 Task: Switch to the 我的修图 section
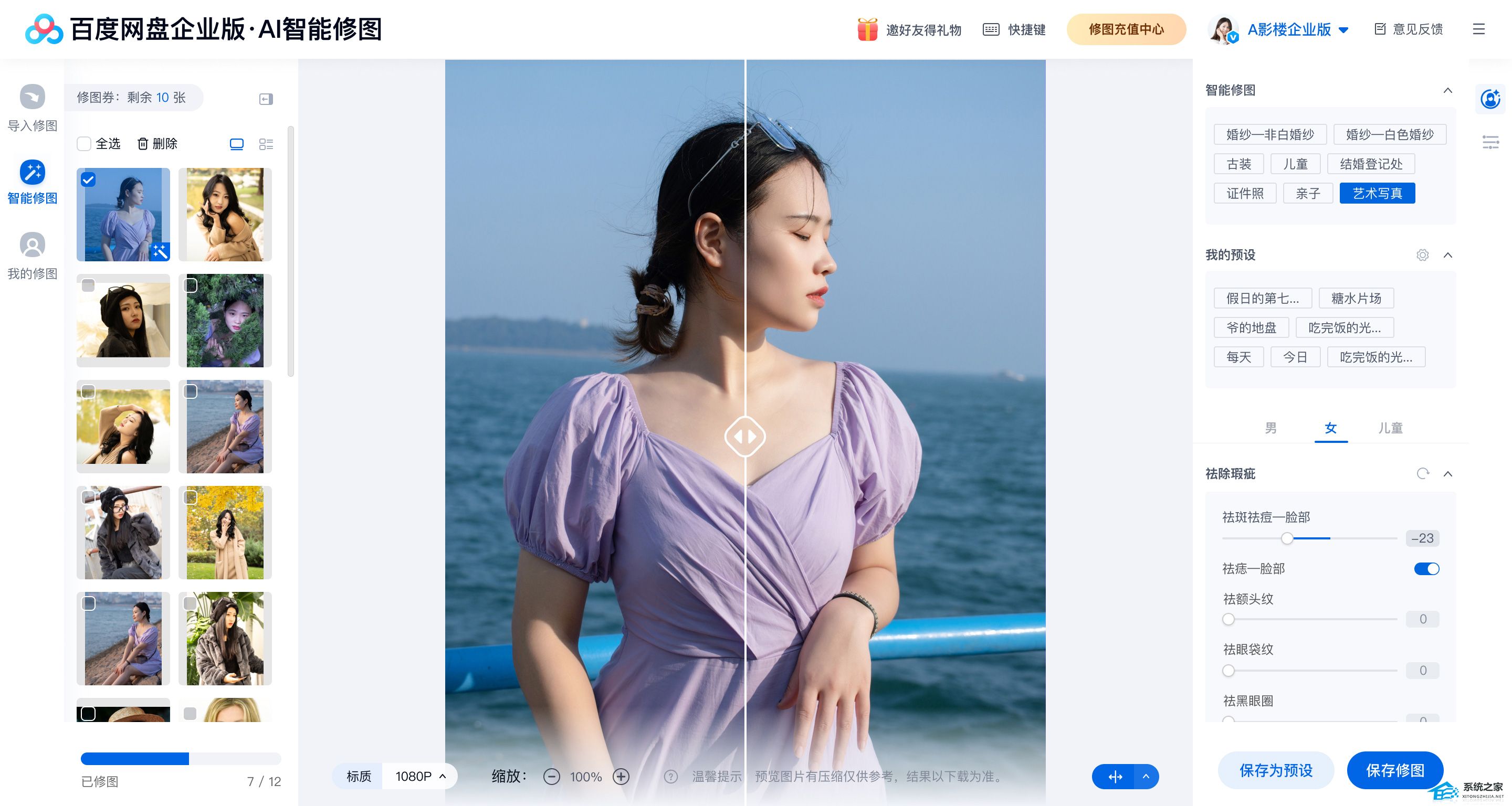tap(32, 256)
